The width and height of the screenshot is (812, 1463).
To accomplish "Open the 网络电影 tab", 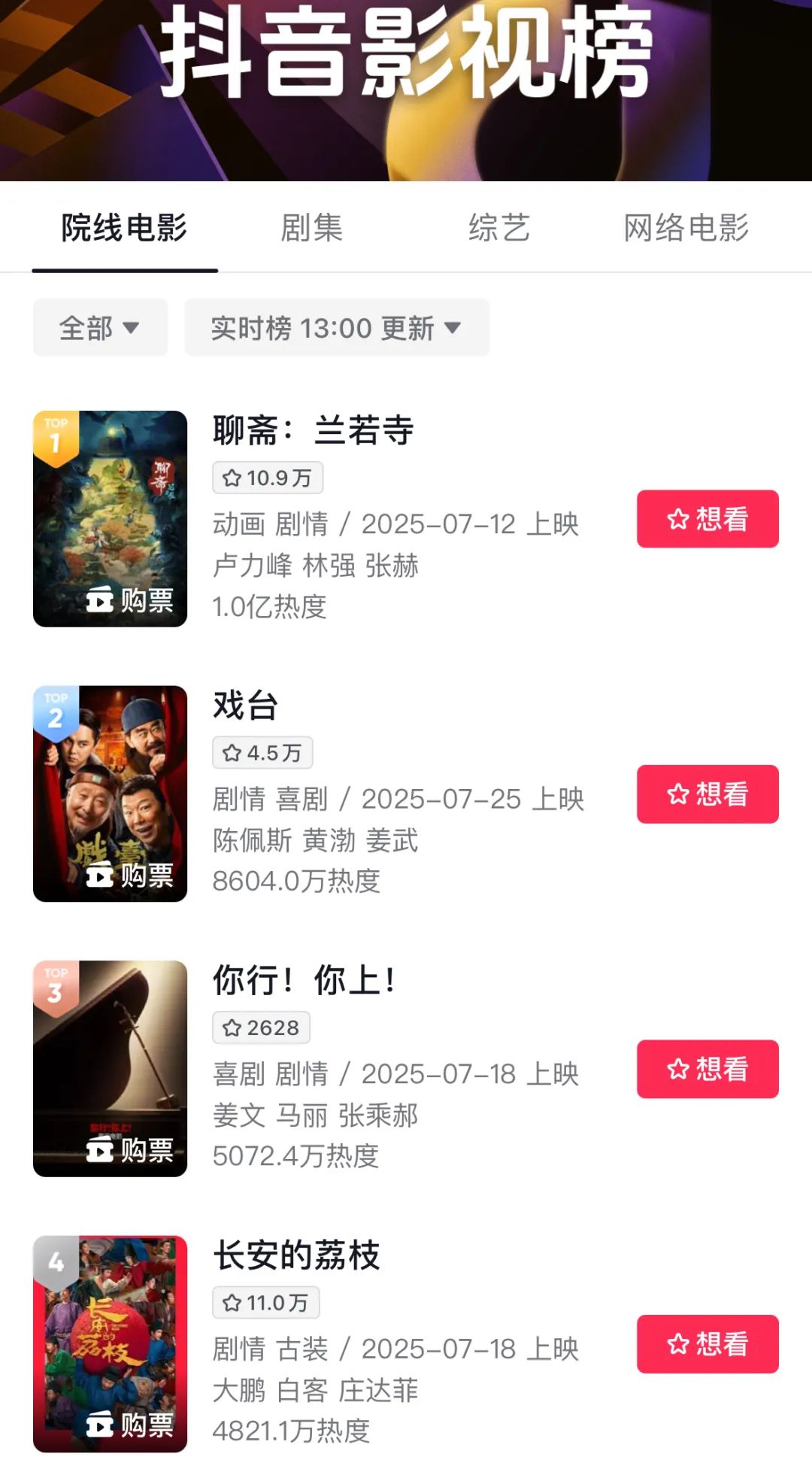I will click(x=686, y=228).
